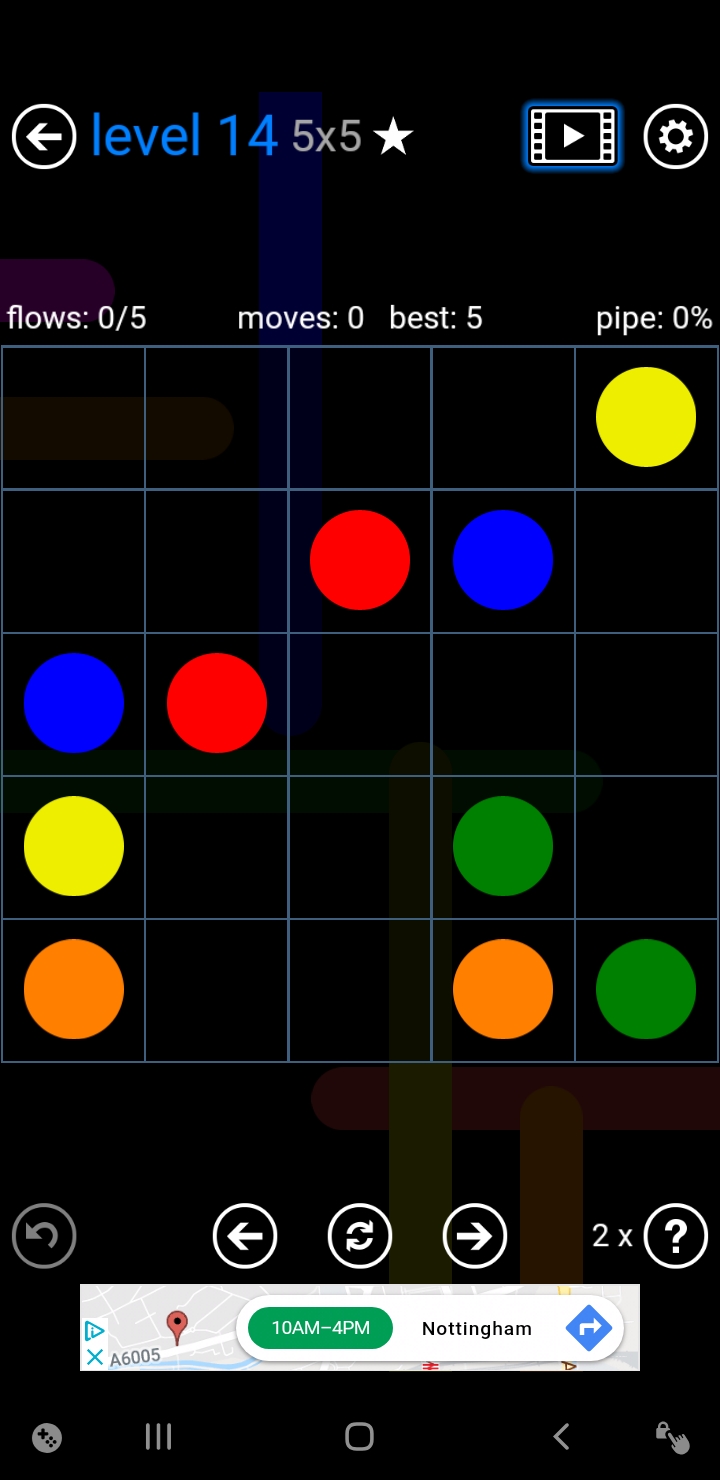Image resolution: width=720 pixels, height=1480 pixels.
Task: Open the recent apps view
Action: point(158,1437)
